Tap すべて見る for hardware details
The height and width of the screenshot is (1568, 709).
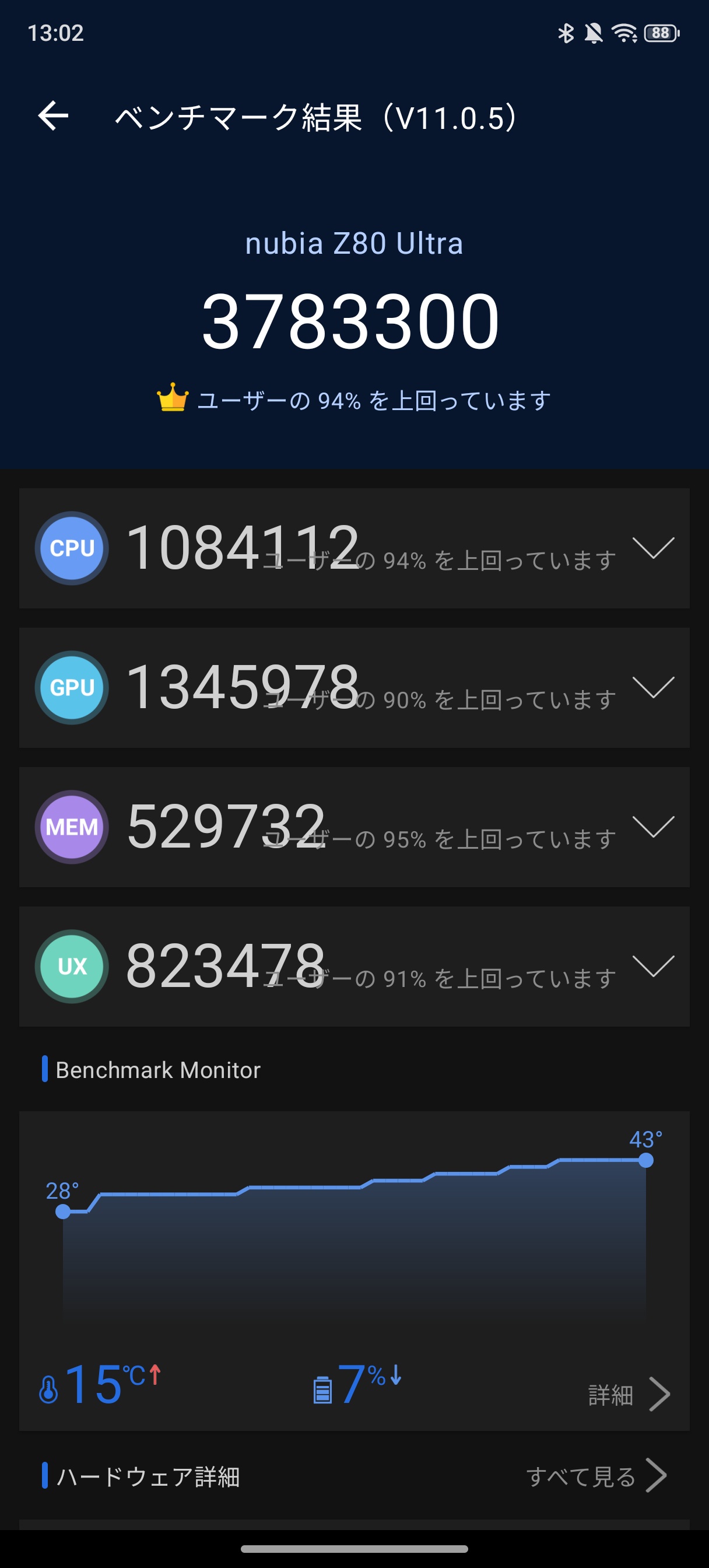[596, 1476]
